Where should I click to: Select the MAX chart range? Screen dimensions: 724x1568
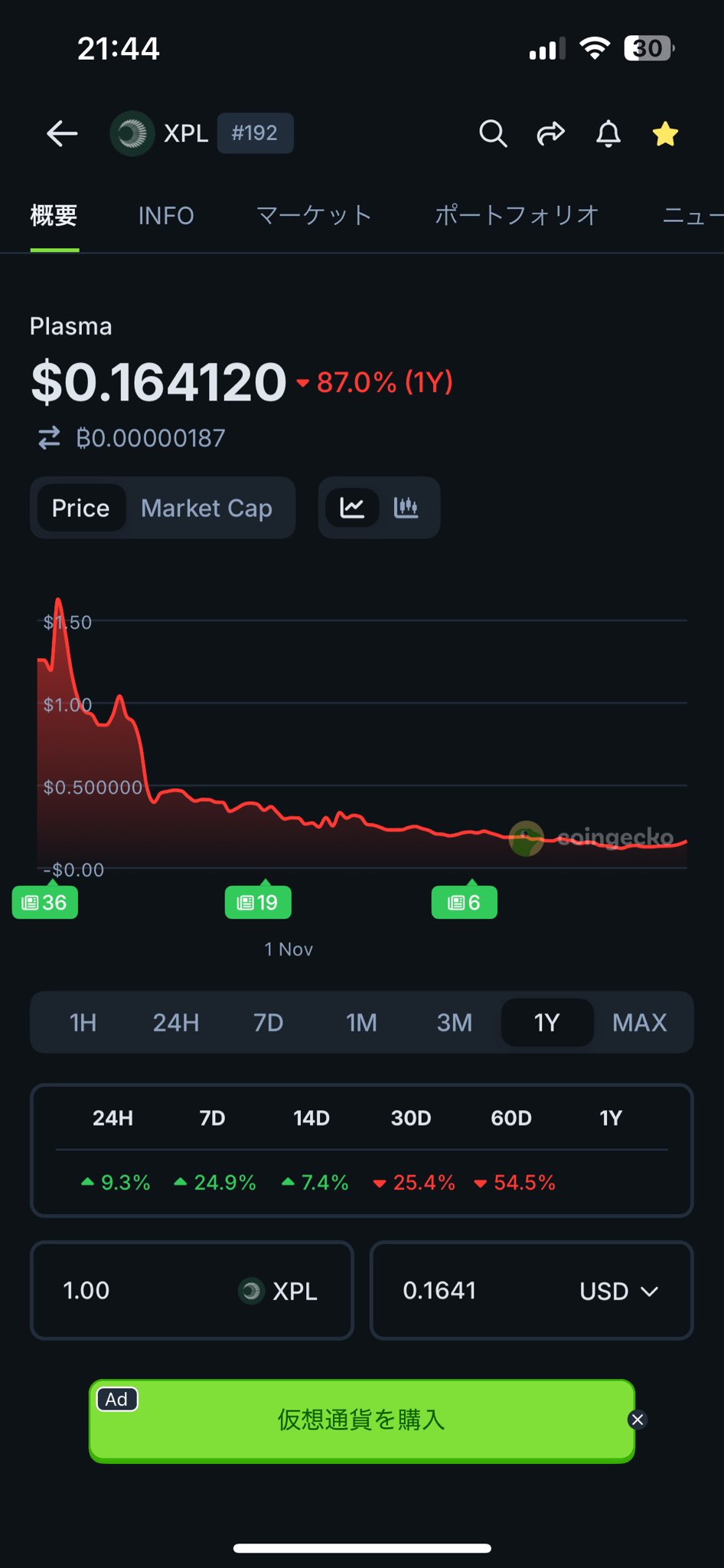(x=640, y=1023)
